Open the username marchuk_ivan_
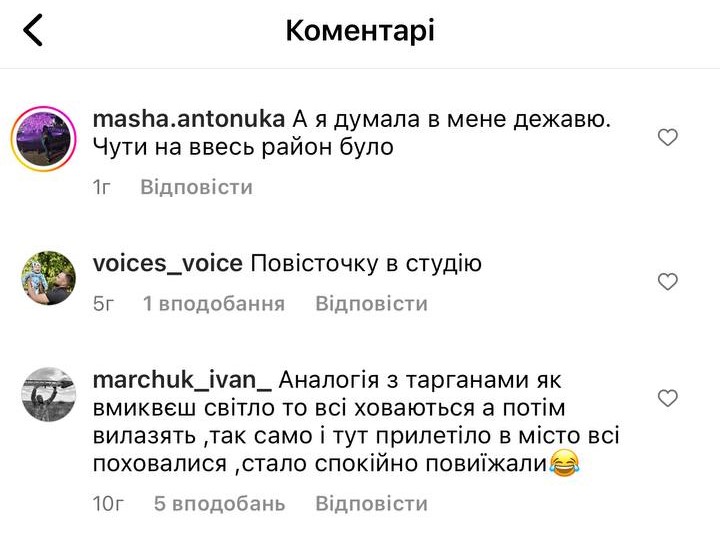 [x=182, y=380]
